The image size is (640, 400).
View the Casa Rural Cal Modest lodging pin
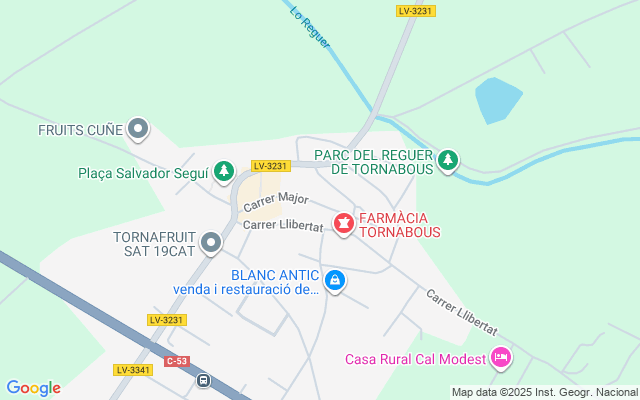502,358
